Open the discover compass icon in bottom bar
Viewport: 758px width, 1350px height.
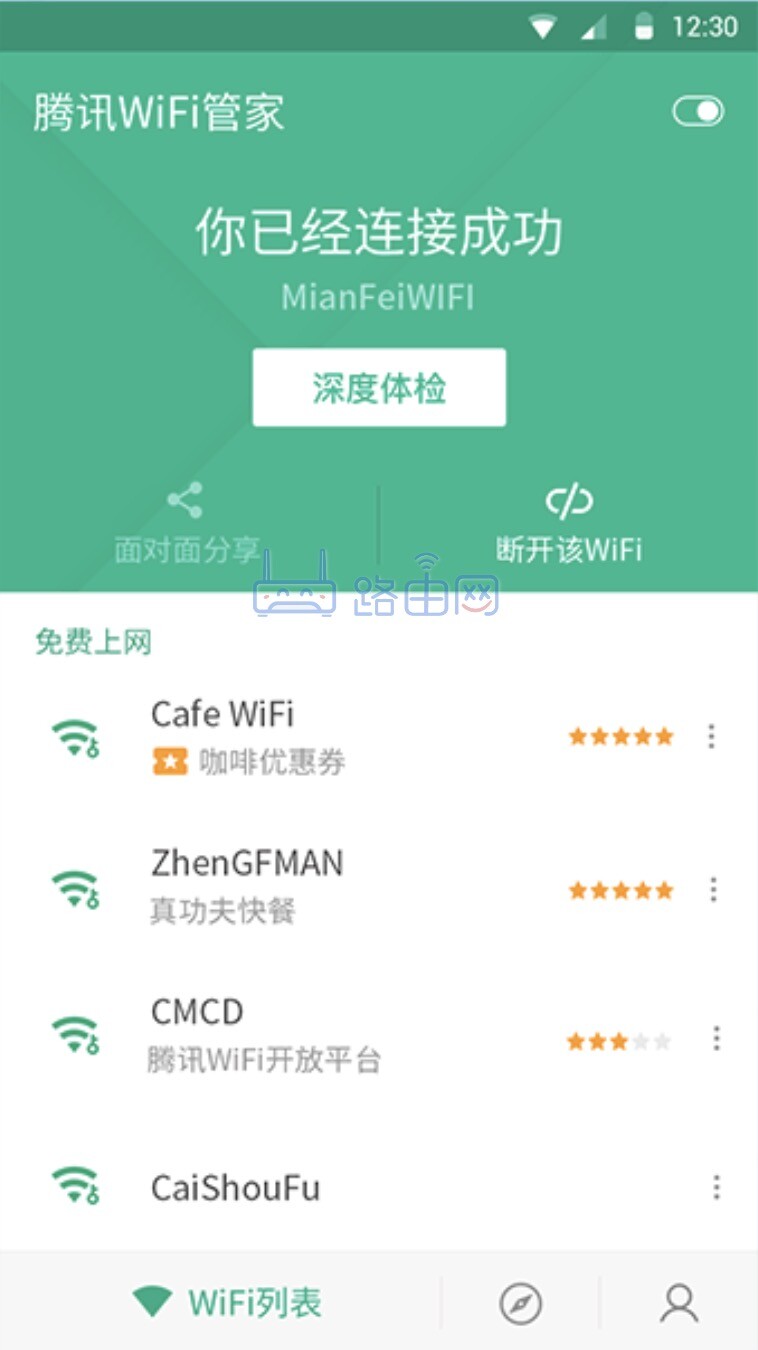tap(520, 1303)
